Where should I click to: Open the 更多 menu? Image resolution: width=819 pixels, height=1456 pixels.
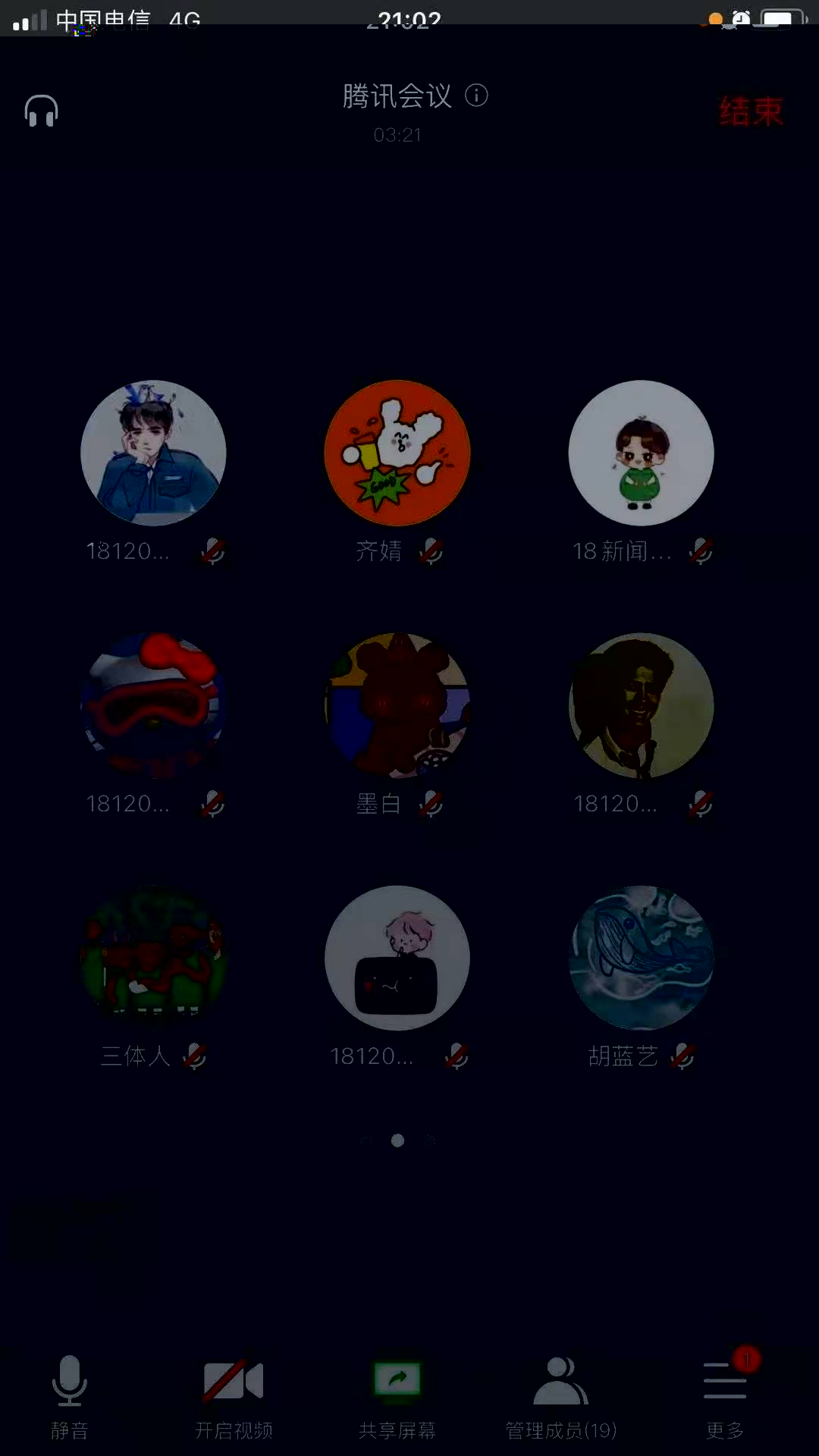724,1396
